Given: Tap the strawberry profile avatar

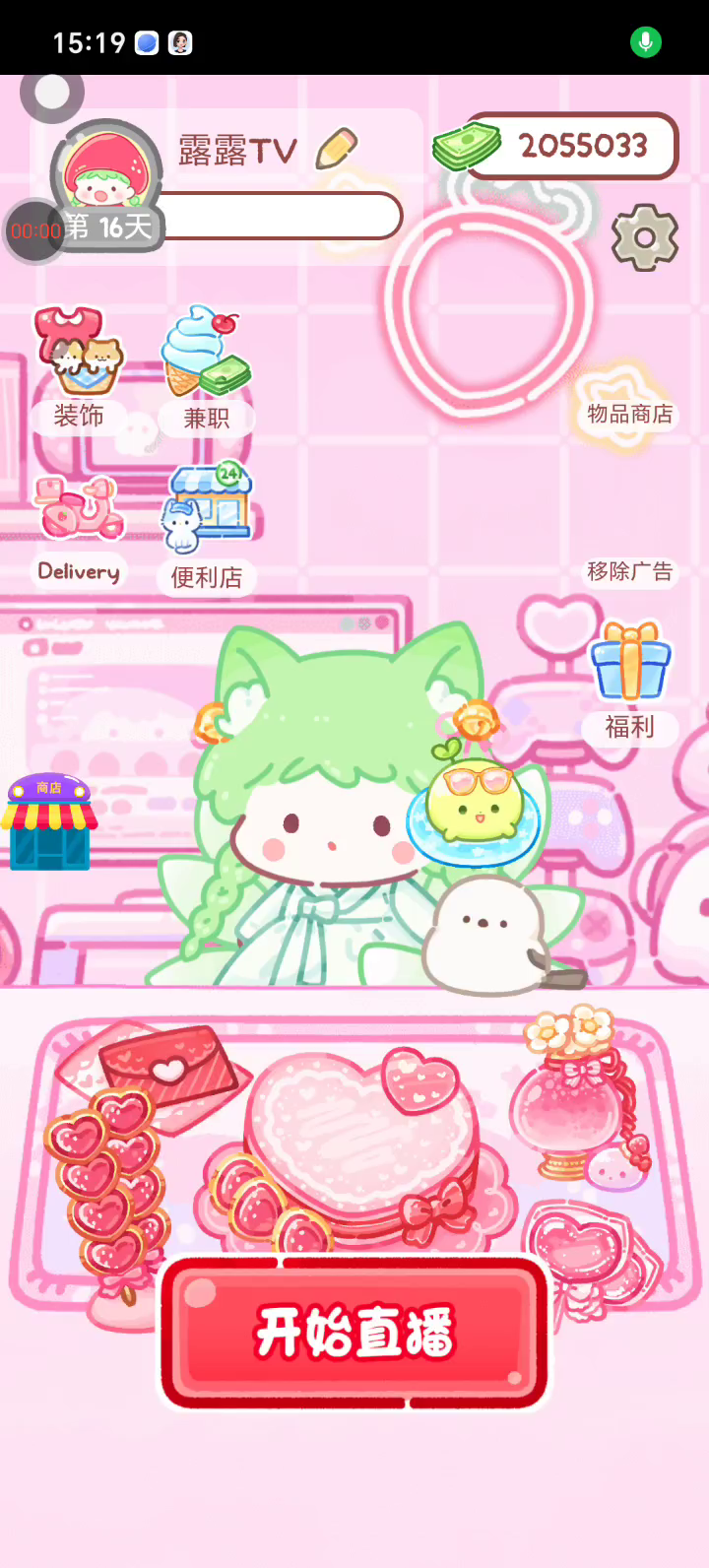Looking at the screenshot, I should 107,172.
